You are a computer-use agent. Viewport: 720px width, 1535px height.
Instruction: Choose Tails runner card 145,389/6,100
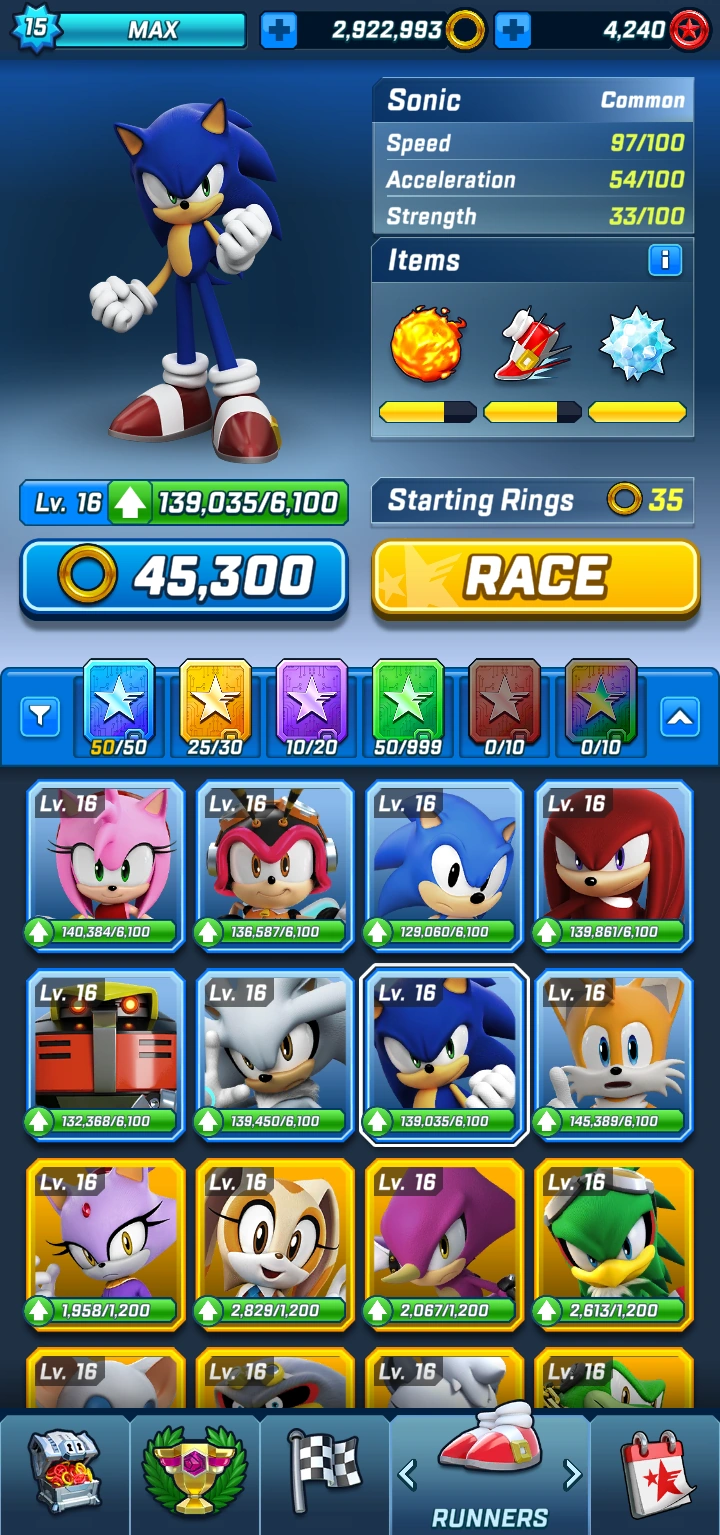[x=614, y=1054]
